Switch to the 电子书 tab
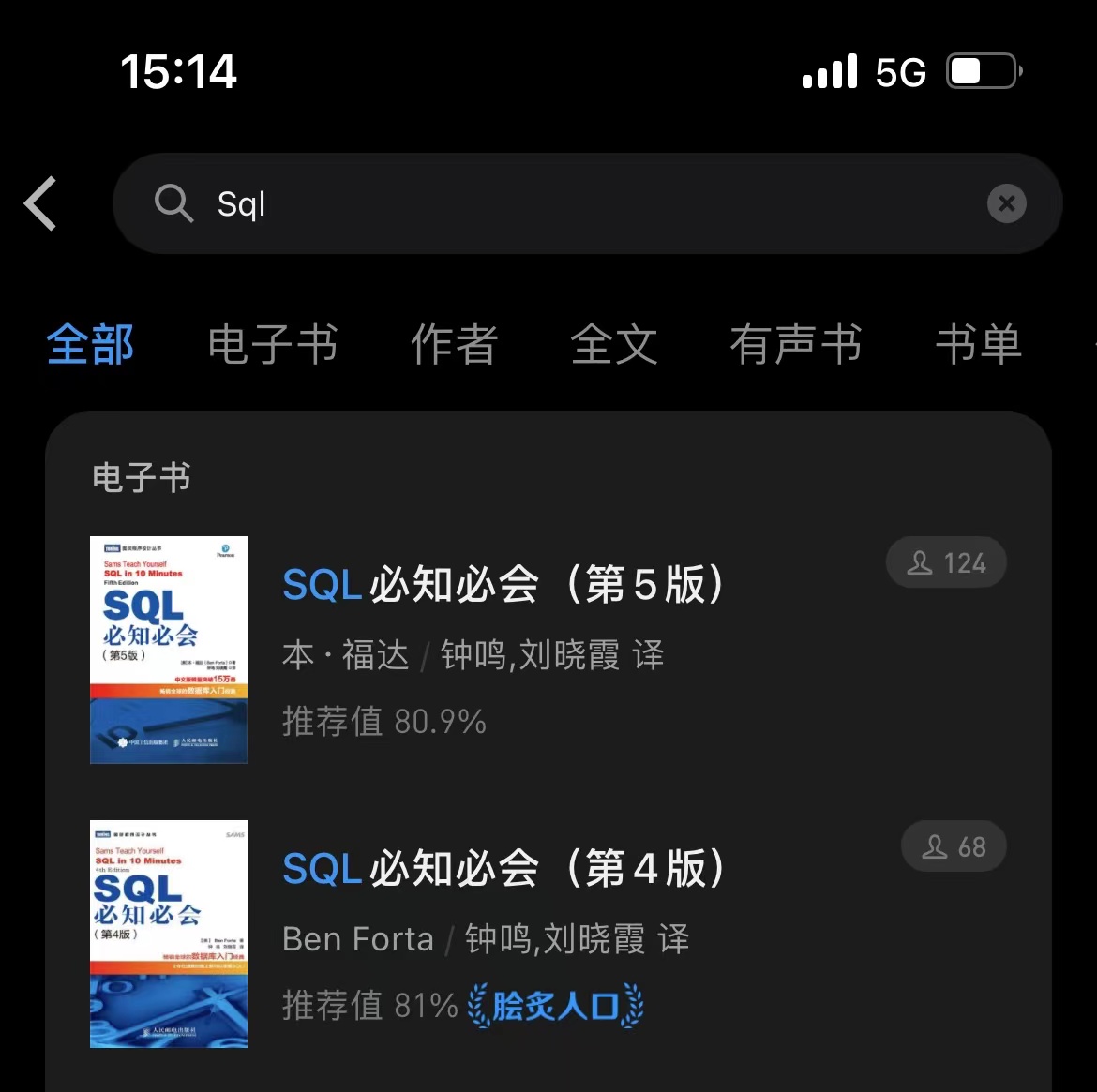 pyautogui.click(x=272, y=344)
